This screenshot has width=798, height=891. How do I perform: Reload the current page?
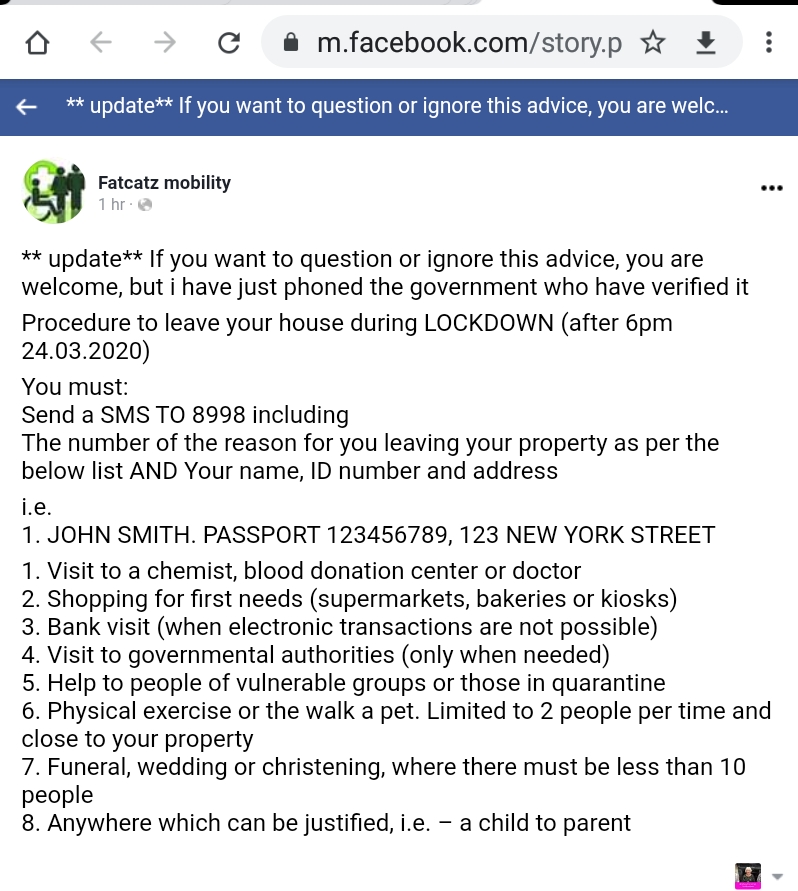click(229, 43)
